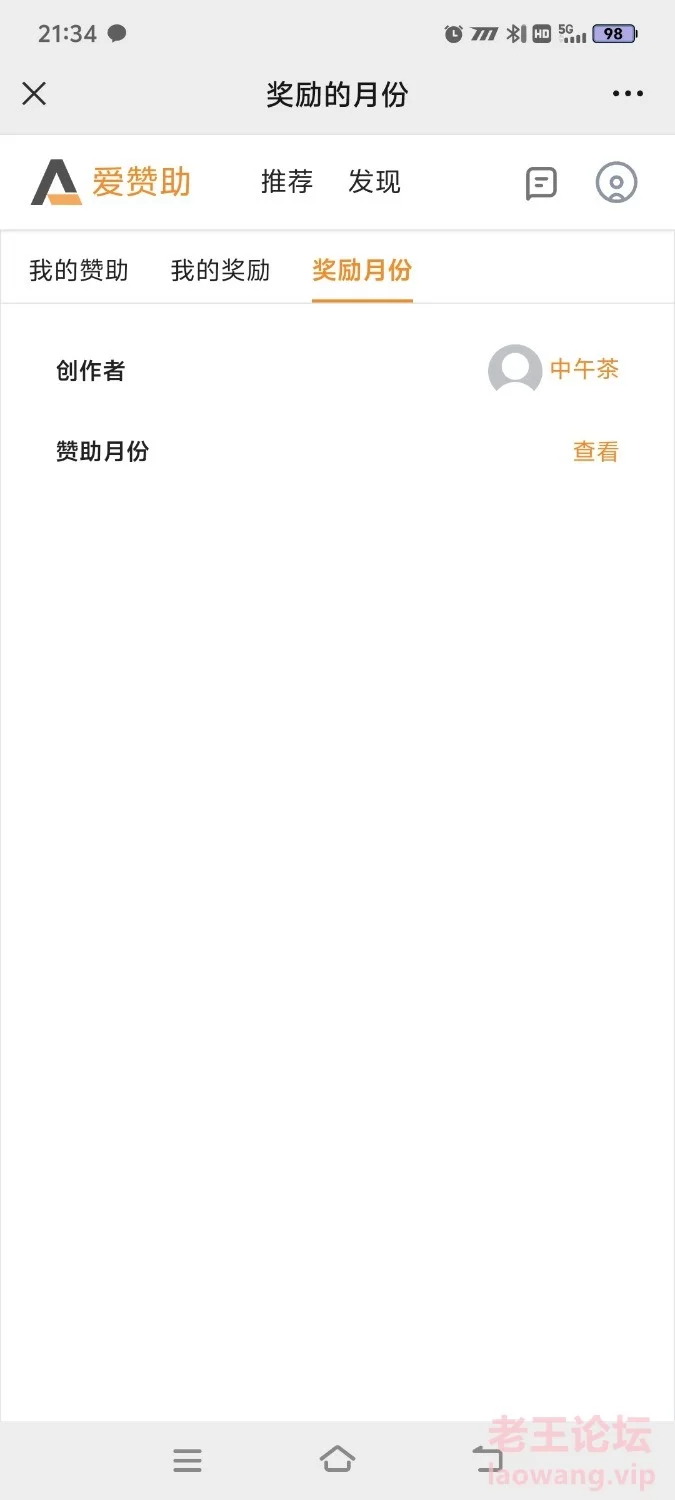Tap the 爱赞助 logo to go home
Viewport: 675px width, 1500px height.
pyautogui.click(x=111, y=183)
